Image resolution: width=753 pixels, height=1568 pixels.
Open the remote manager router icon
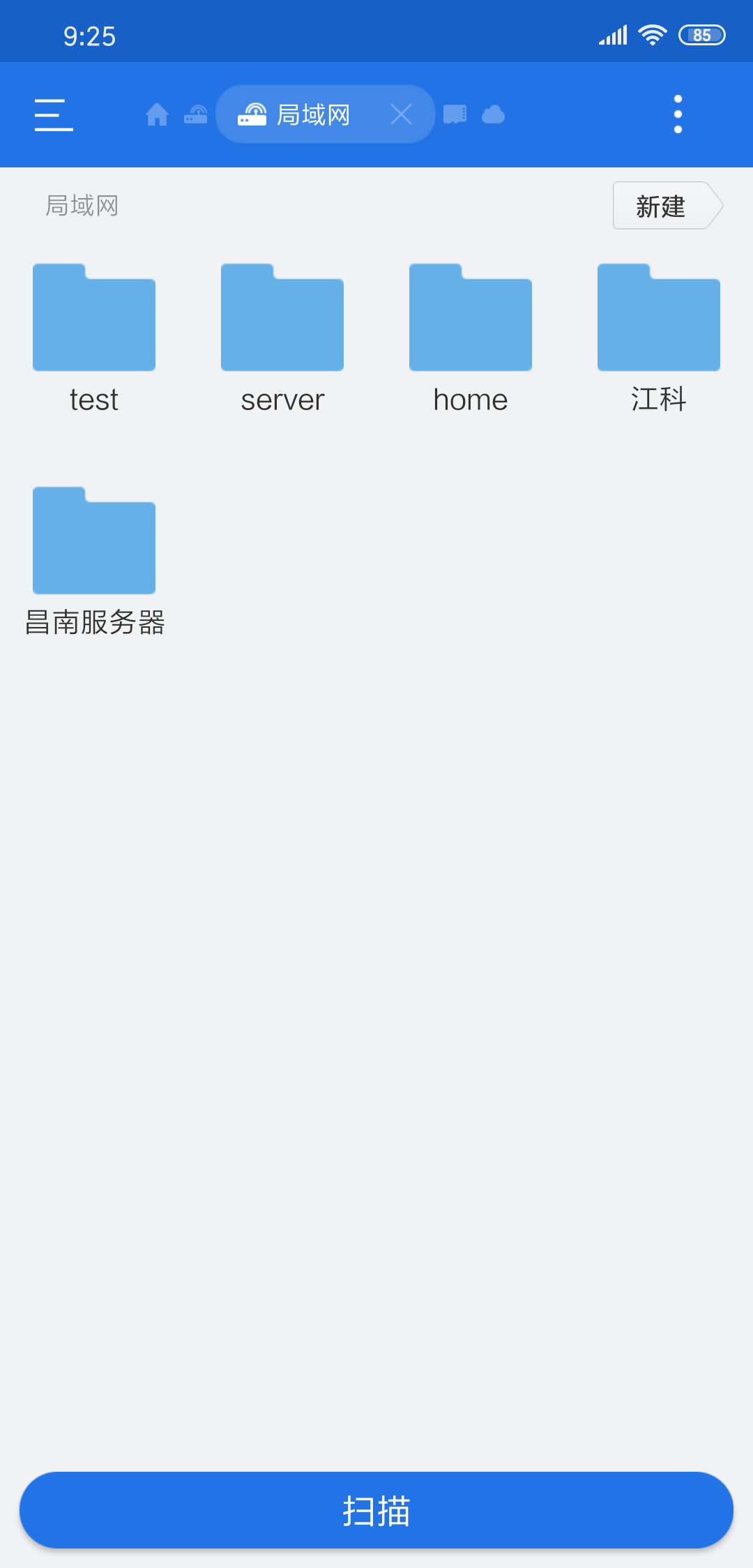196,114
